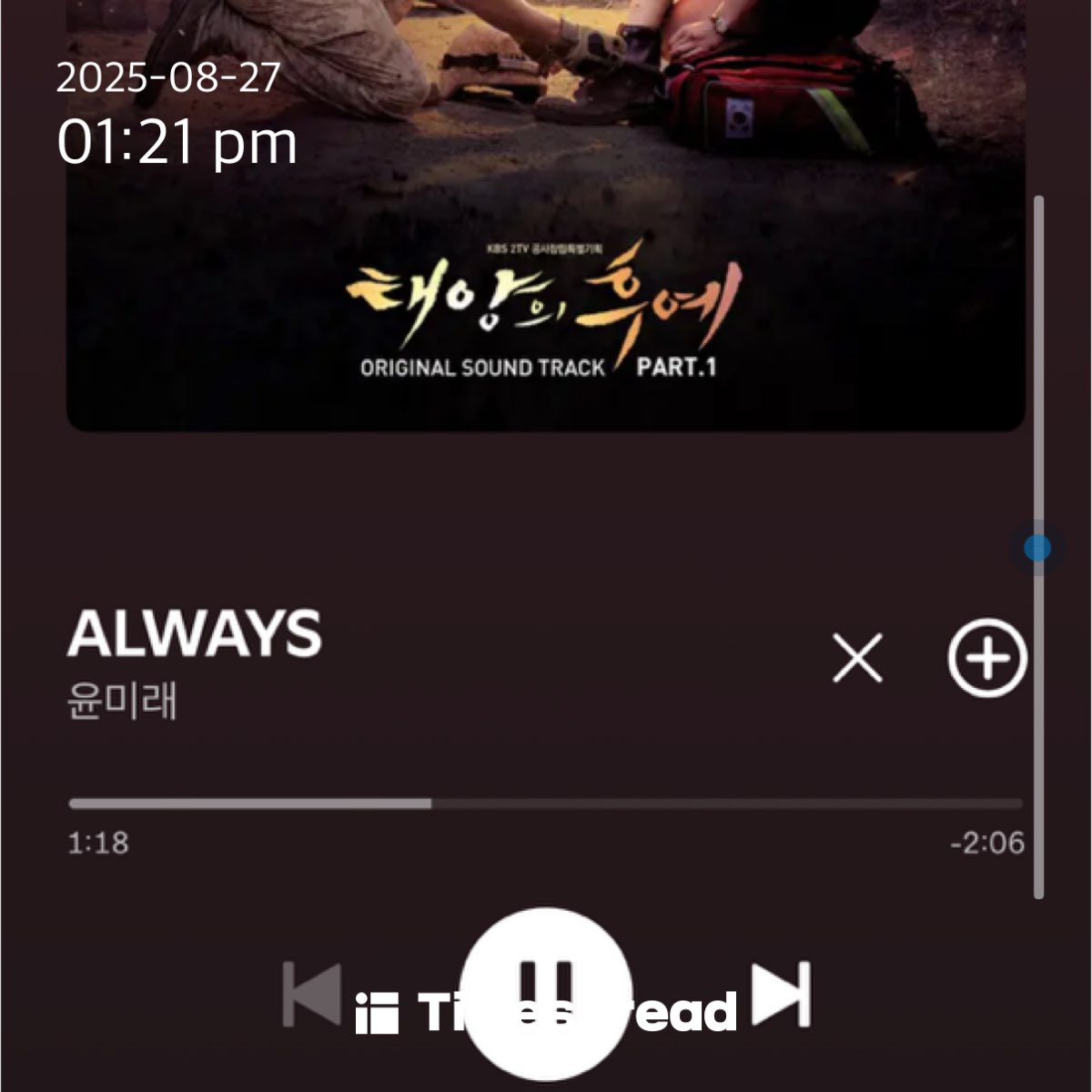Tap the vertical slider with the blue handle
This screenshot has height=1092, width=1092.
click(x=1037, y=548)
